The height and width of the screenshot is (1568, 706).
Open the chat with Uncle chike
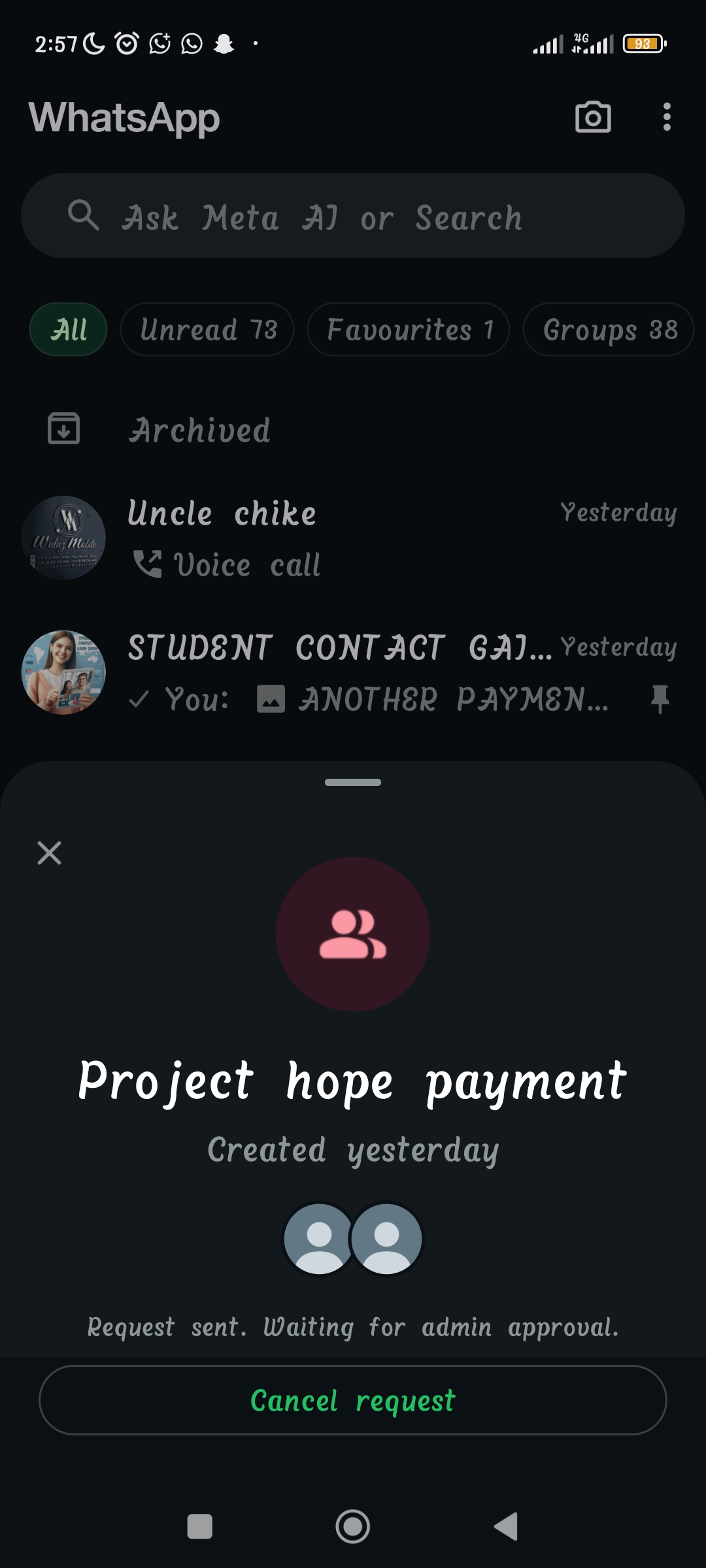pos(353,538)
